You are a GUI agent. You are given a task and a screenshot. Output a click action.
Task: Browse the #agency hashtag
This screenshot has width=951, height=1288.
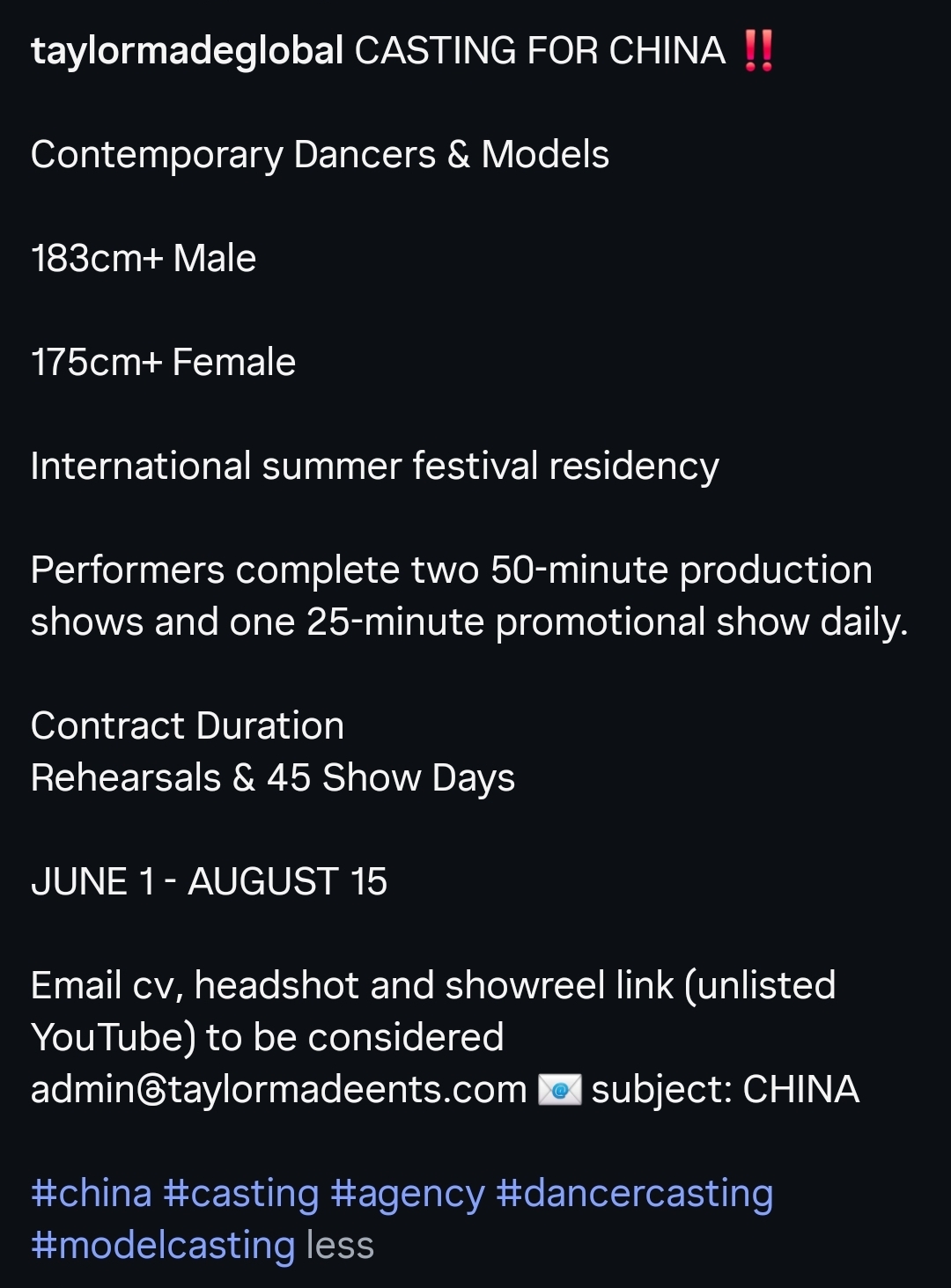408,1194
